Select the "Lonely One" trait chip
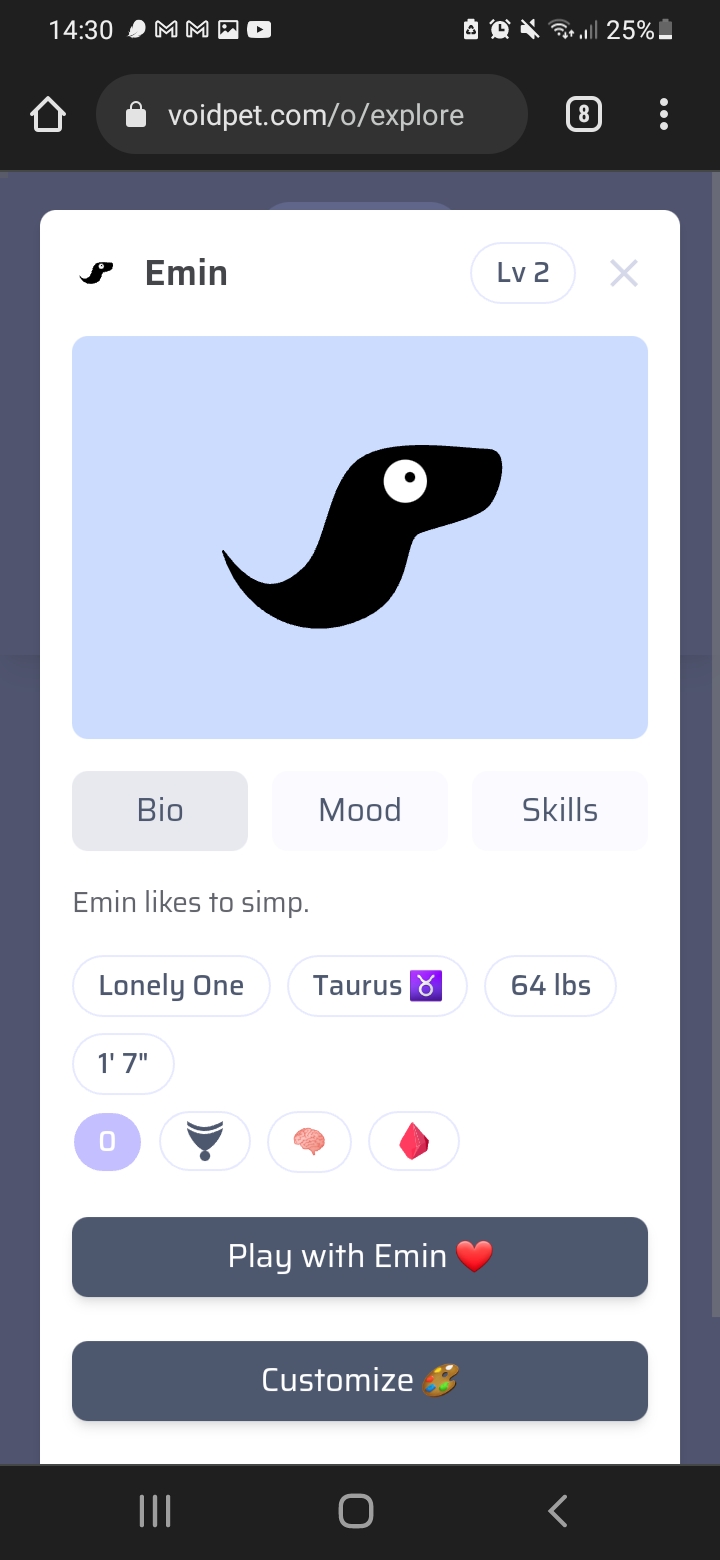 (x=171, y=985)
